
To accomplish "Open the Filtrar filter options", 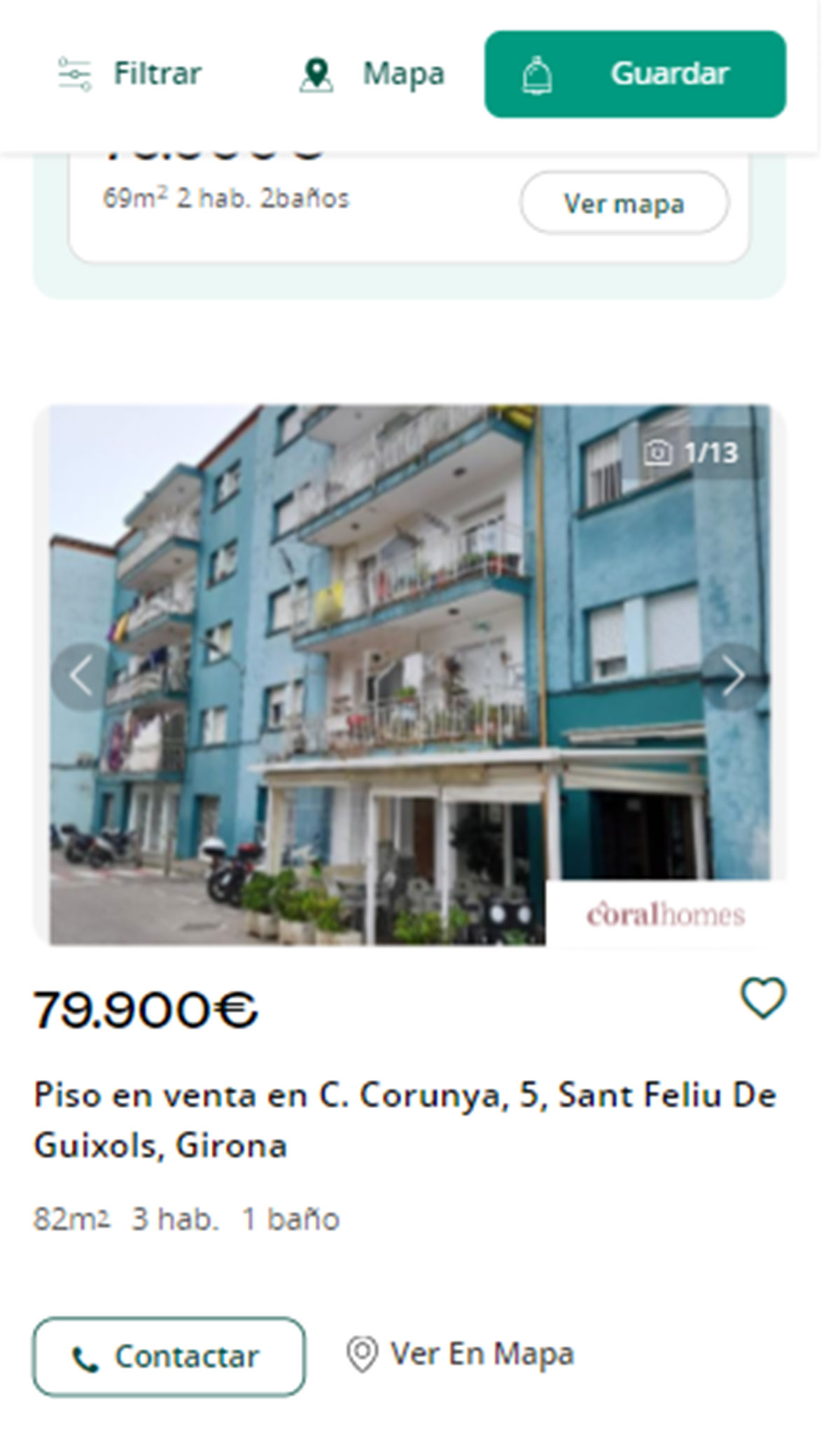I will click(x=130, y=74).
